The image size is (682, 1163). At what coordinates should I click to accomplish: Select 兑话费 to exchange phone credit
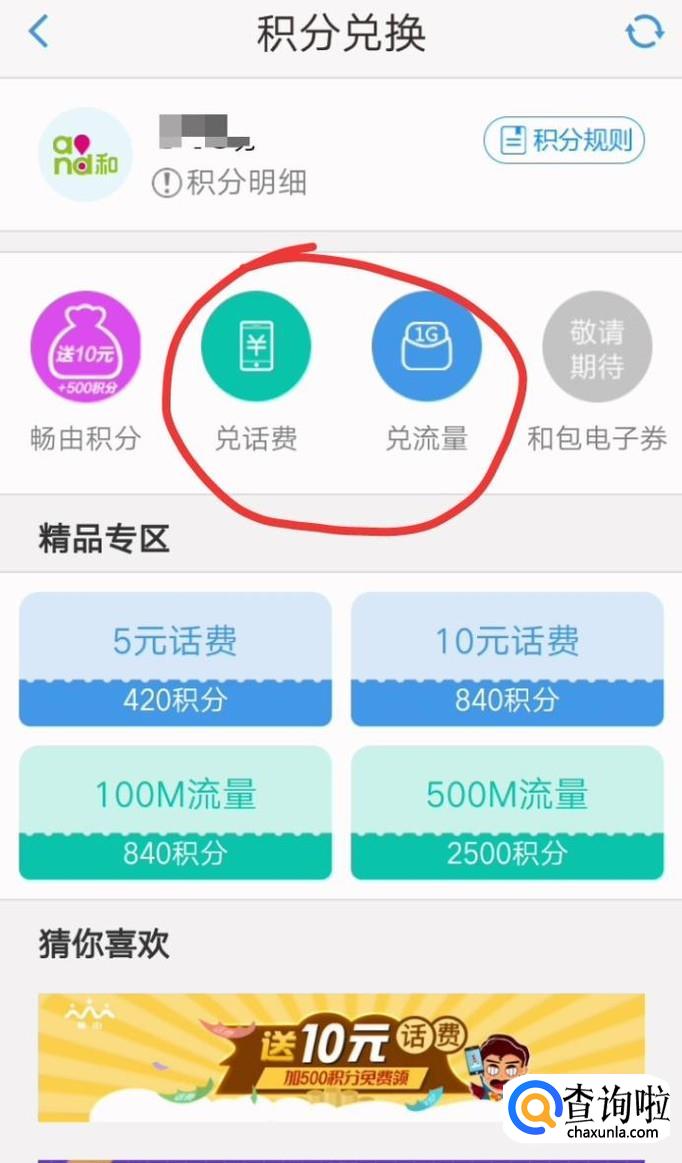coord(256,346)
